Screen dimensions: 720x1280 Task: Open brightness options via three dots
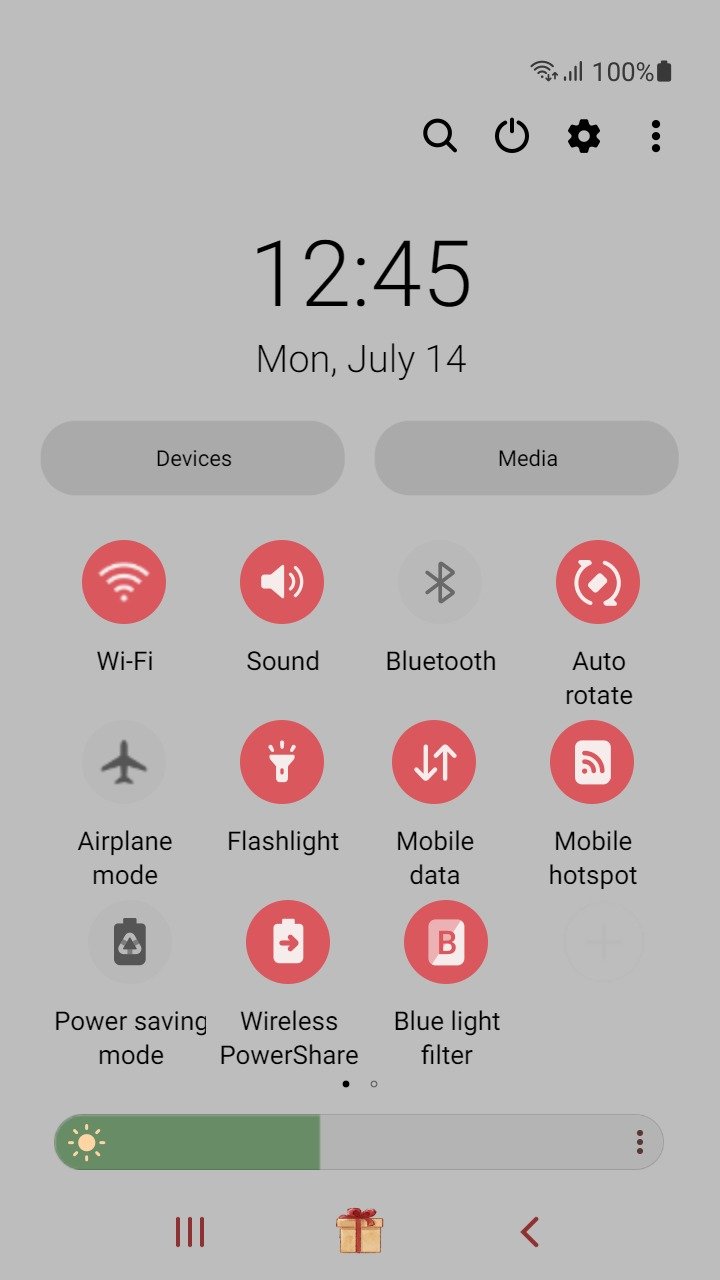[639, 1143]
